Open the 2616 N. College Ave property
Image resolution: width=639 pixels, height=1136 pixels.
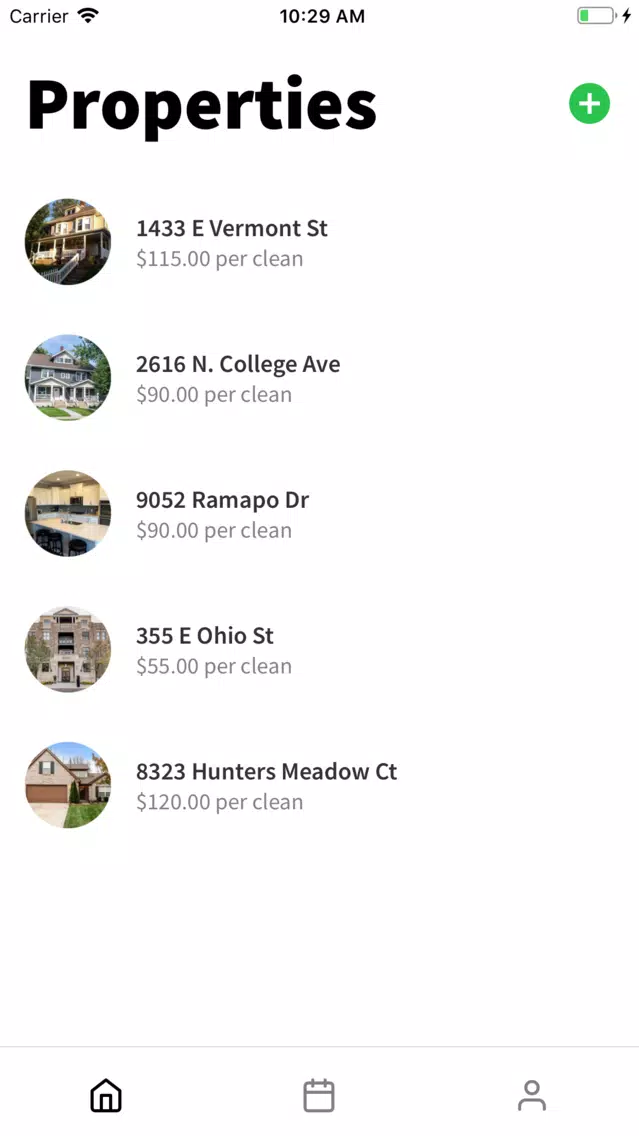(x=320, y=377)
